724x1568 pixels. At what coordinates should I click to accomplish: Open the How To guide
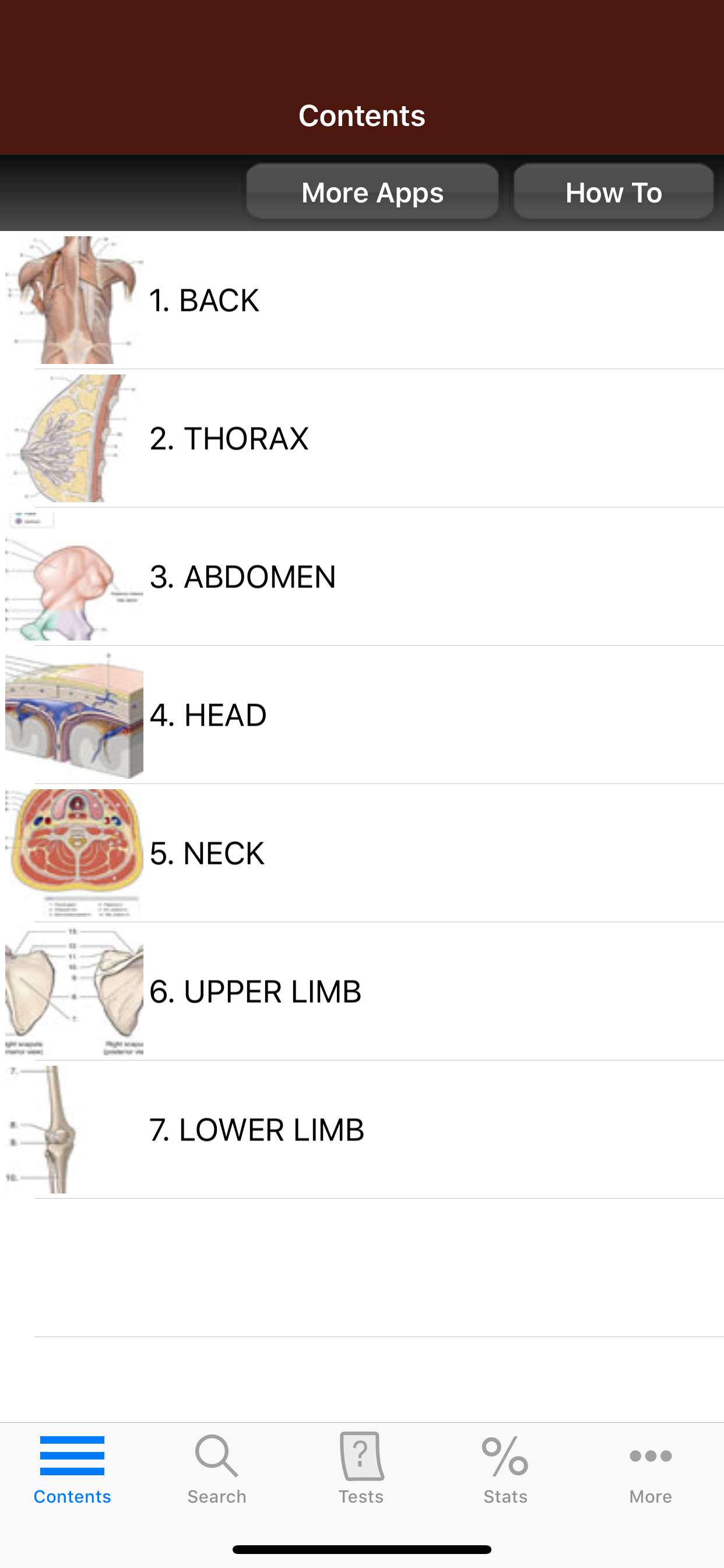(613, 192)
